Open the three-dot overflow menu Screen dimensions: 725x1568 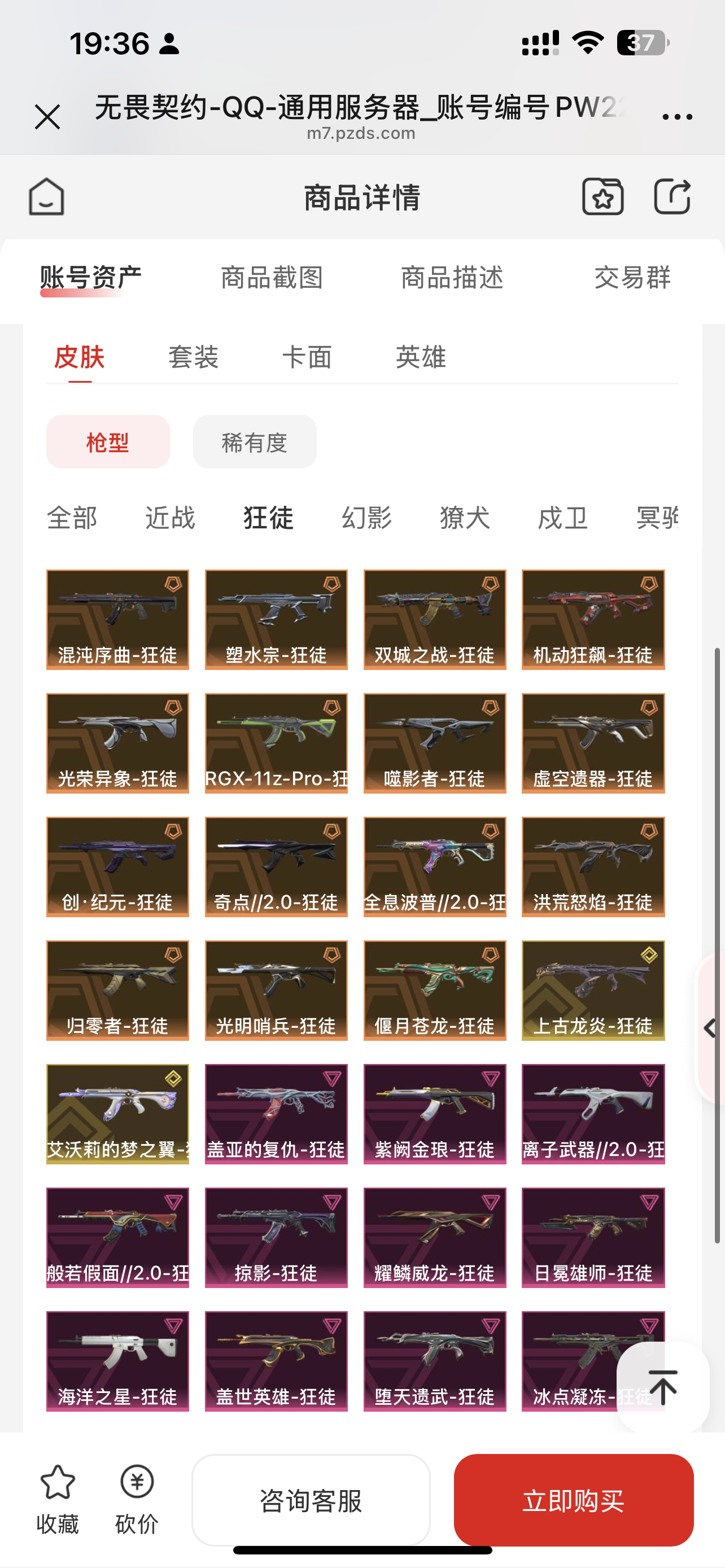[677, 117]
